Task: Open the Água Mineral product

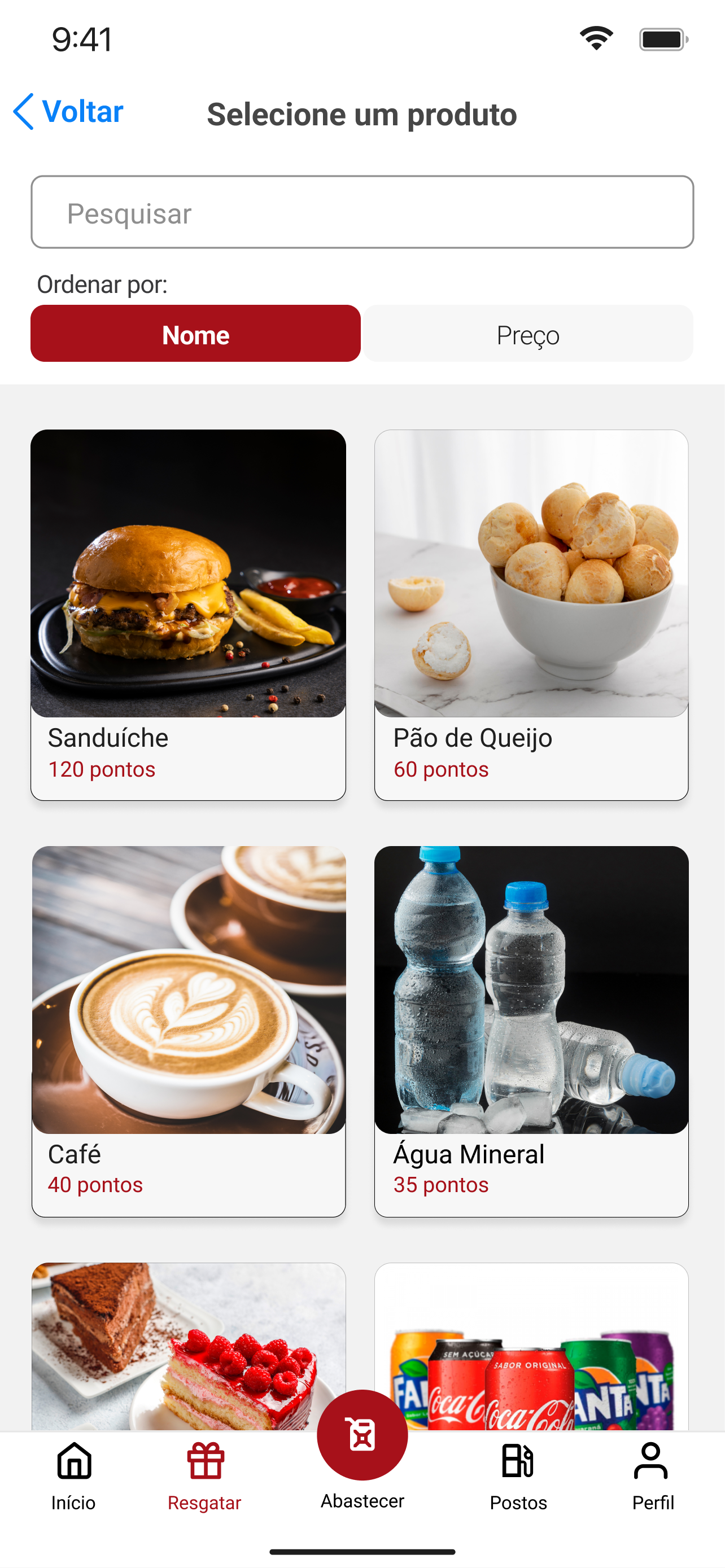Action: 531,1031
